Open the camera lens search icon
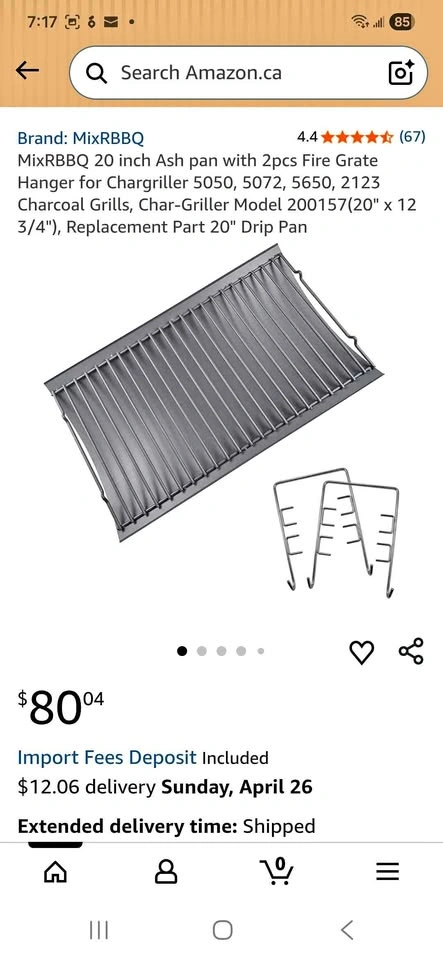 pyautogui.click(x=401, y=73)
